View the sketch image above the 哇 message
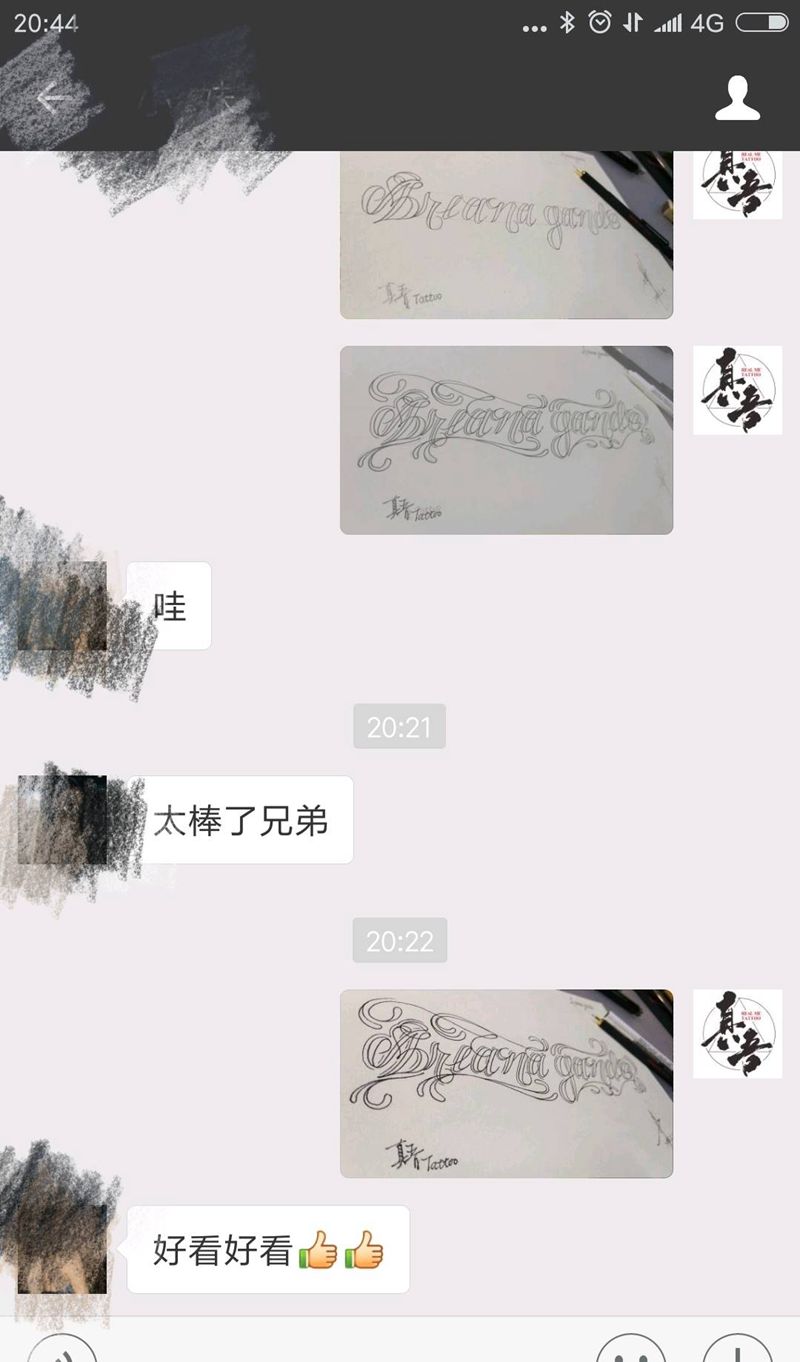The image size is (800, 1362). click(506, 440)
